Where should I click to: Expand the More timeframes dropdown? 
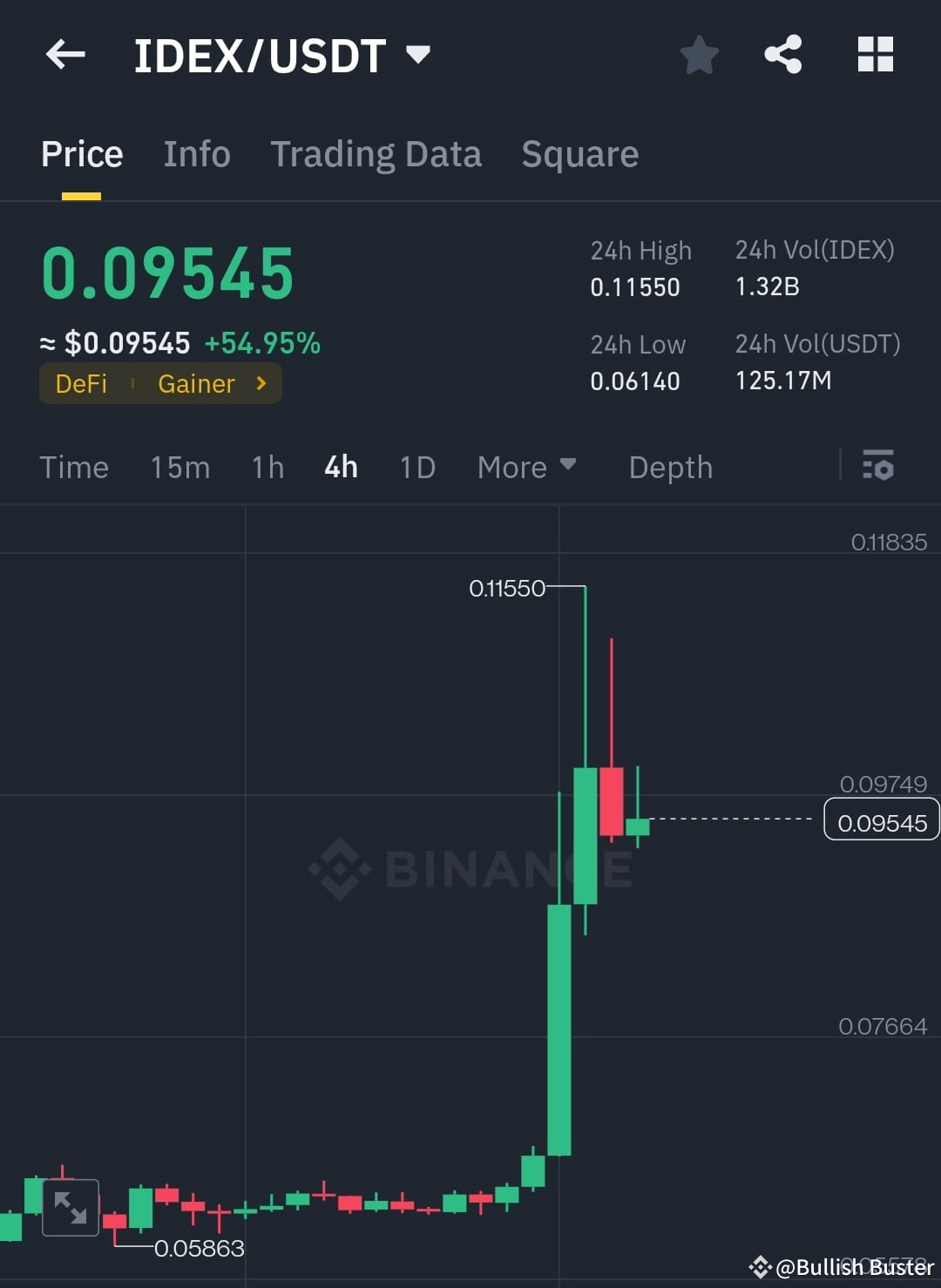(526, 467)
